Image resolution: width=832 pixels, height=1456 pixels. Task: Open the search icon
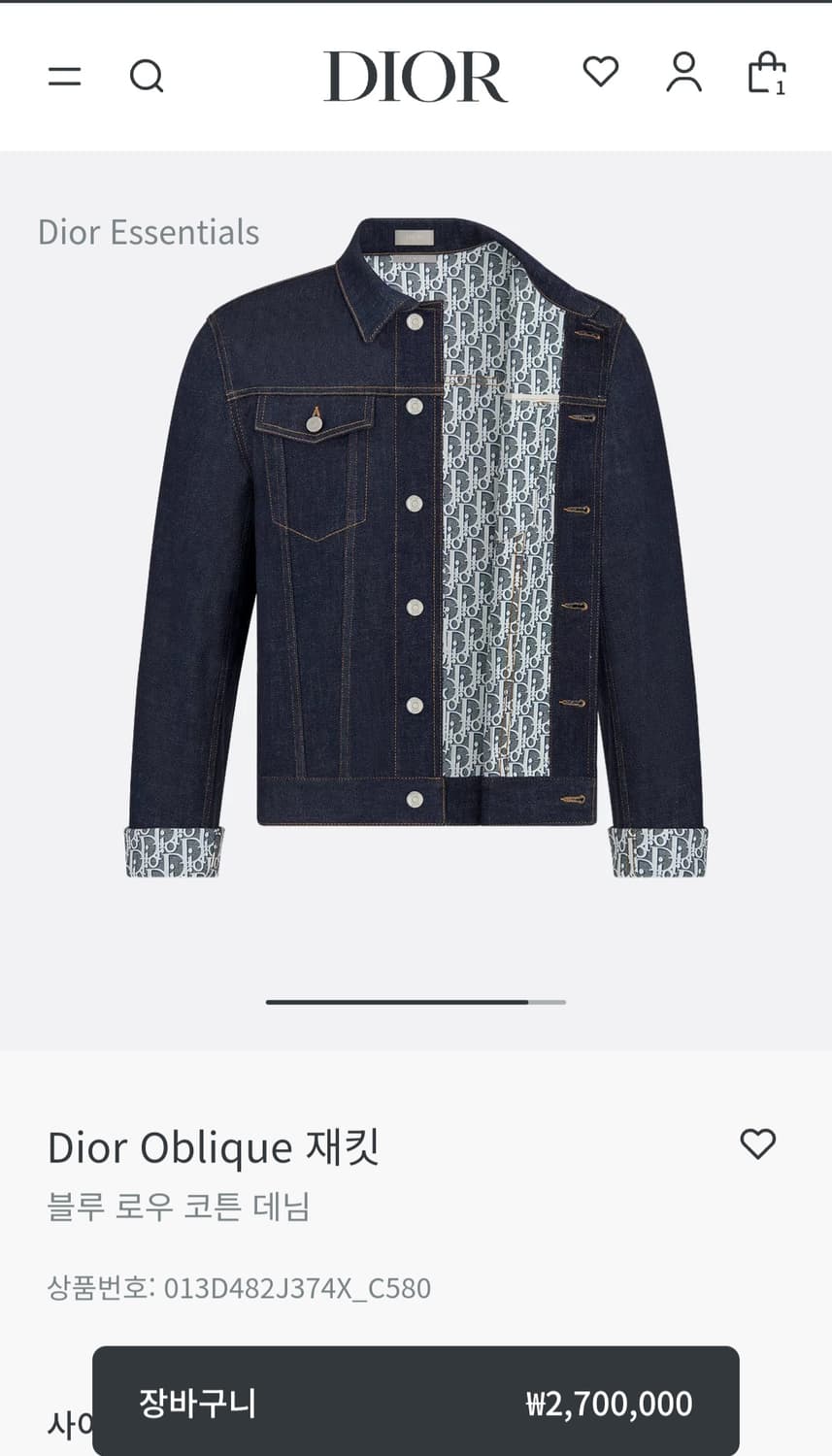(x=147, y=76)
